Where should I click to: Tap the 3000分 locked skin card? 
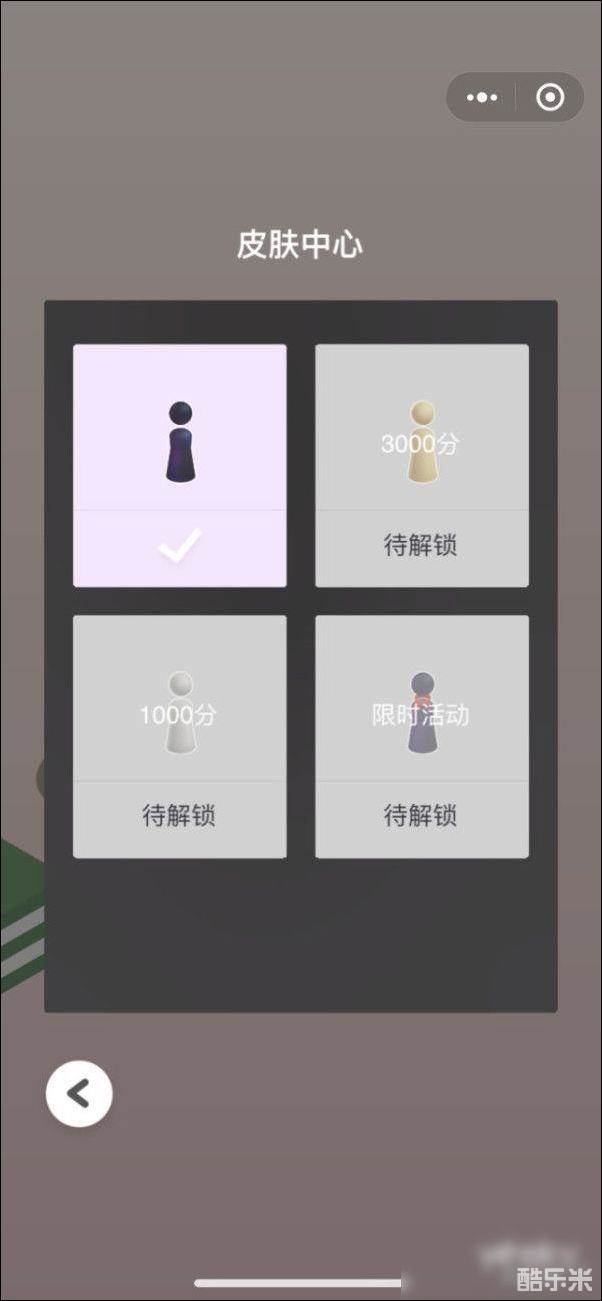421,465
